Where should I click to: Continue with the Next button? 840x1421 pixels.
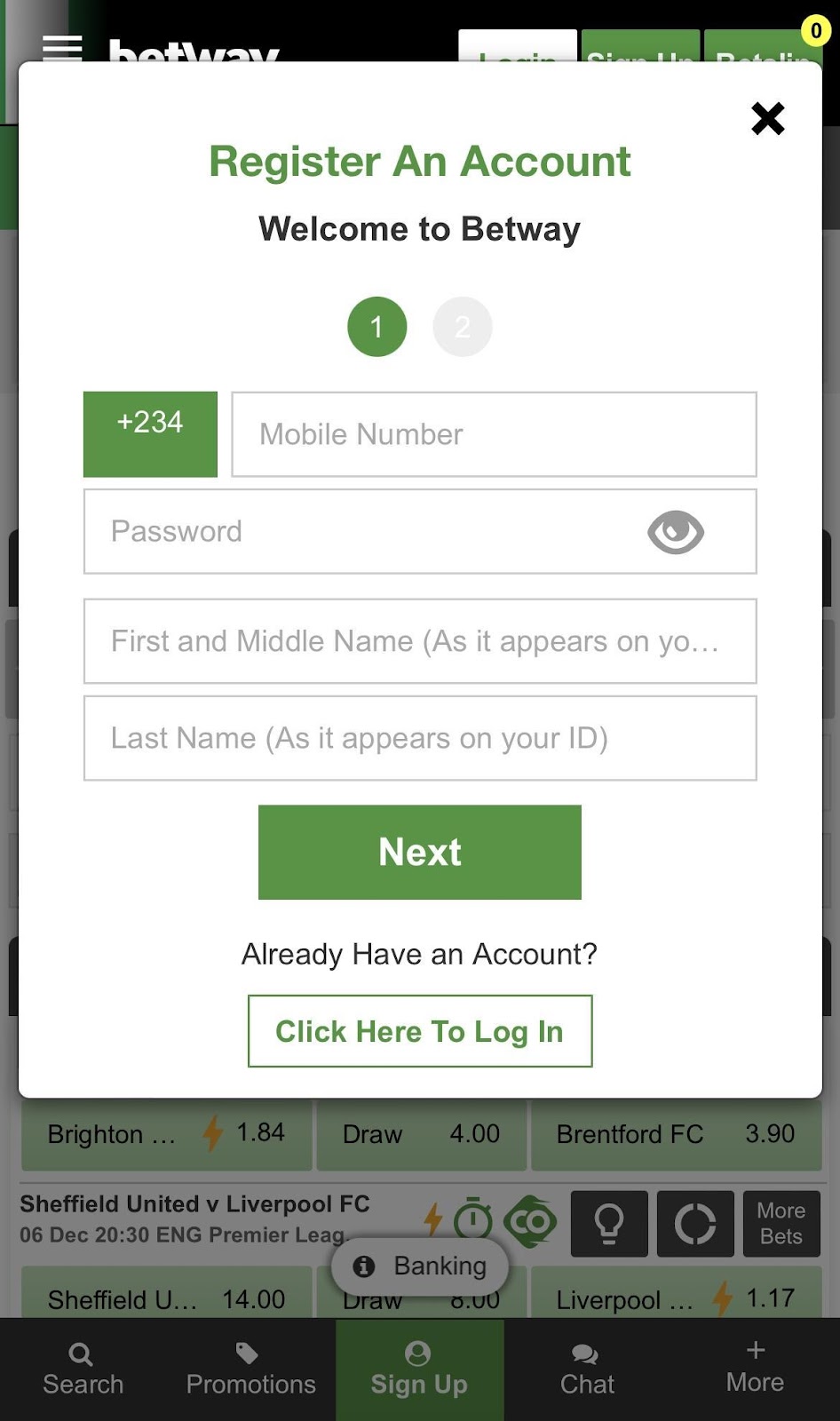coord(420,853)
